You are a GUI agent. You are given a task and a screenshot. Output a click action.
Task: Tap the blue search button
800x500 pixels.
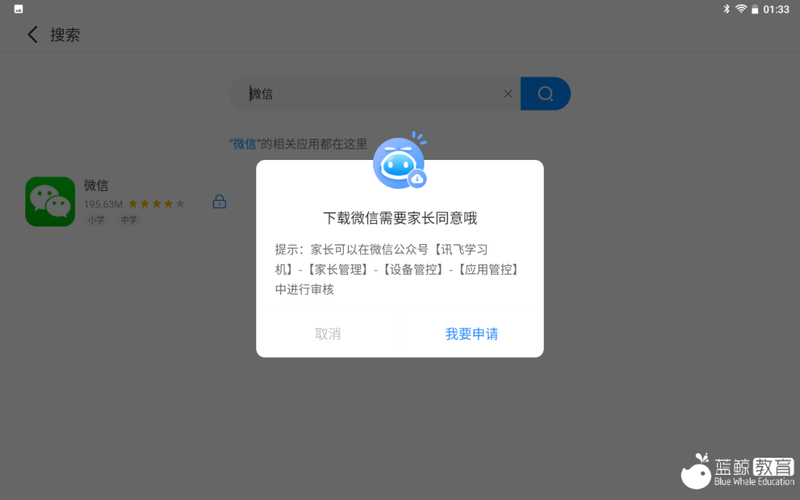click(545, 94)
